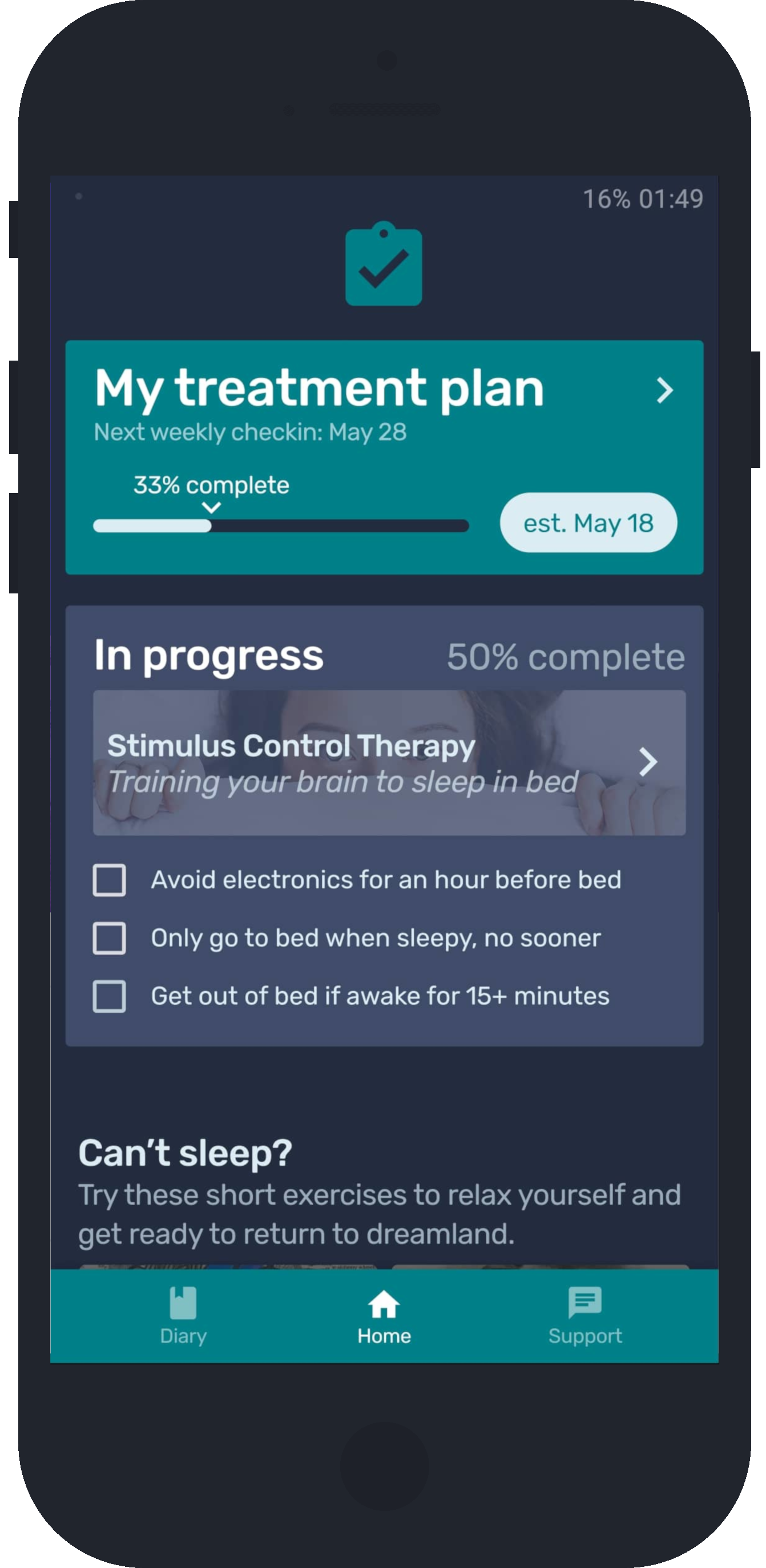Tick Only go to bed when sleepy
The width and height of the screenshot is (766, 1568).
[x=110, y=937]
